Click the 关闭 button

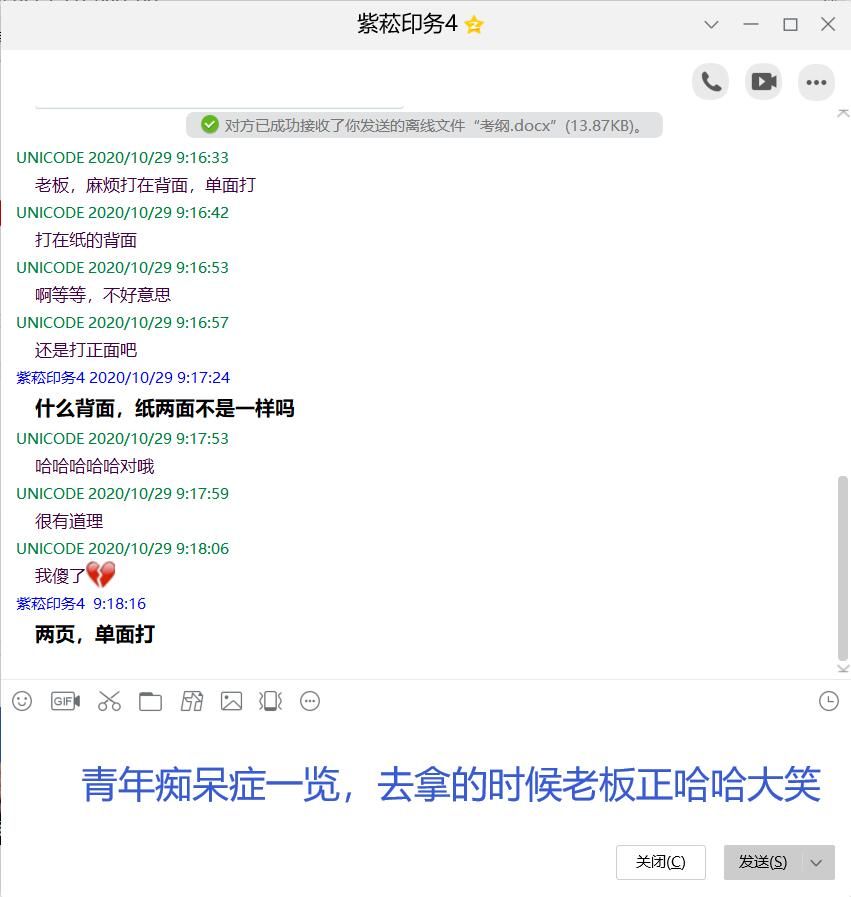click(660, 862)
